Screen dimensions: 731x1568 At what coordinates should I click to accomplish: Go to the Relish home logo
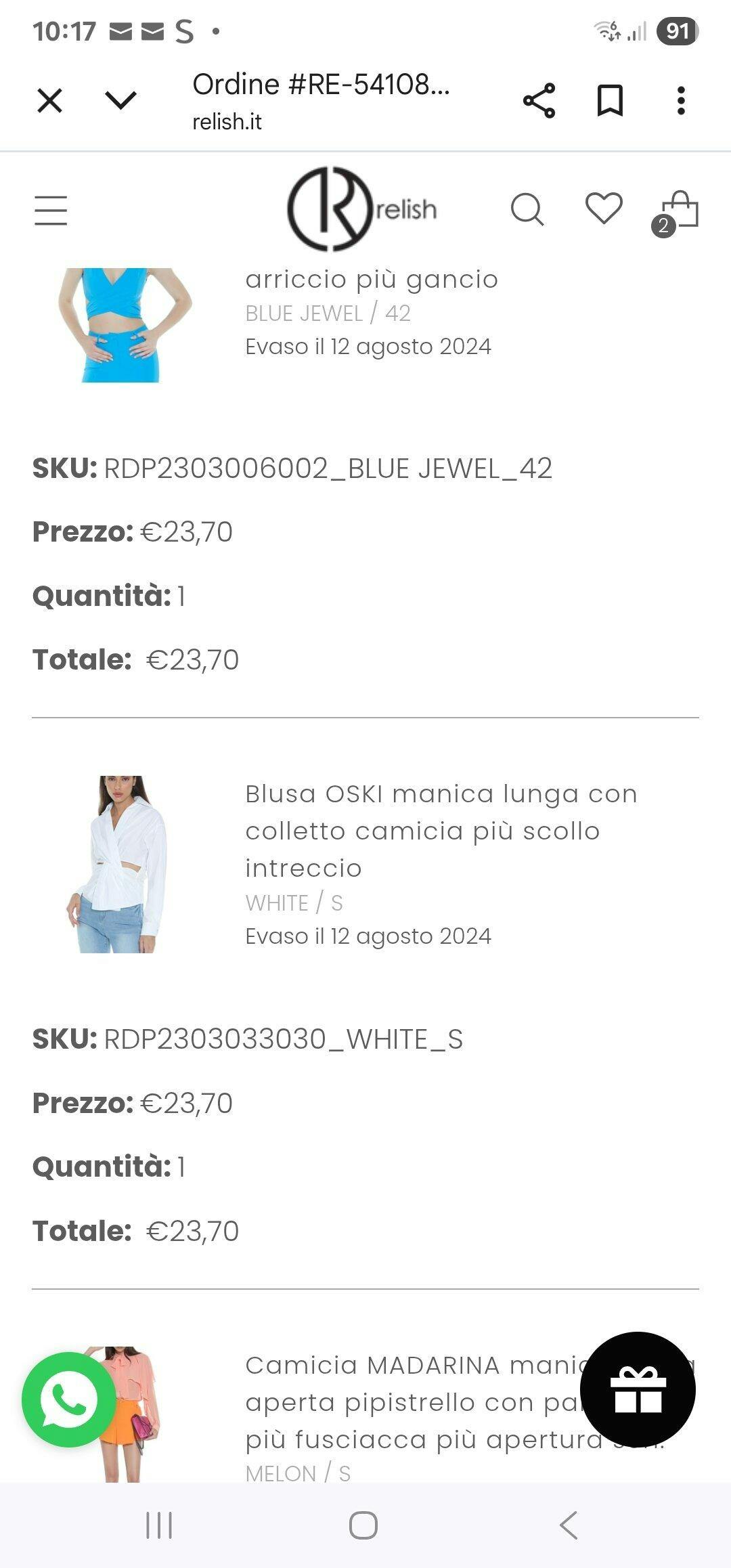[x=362, y=209]
